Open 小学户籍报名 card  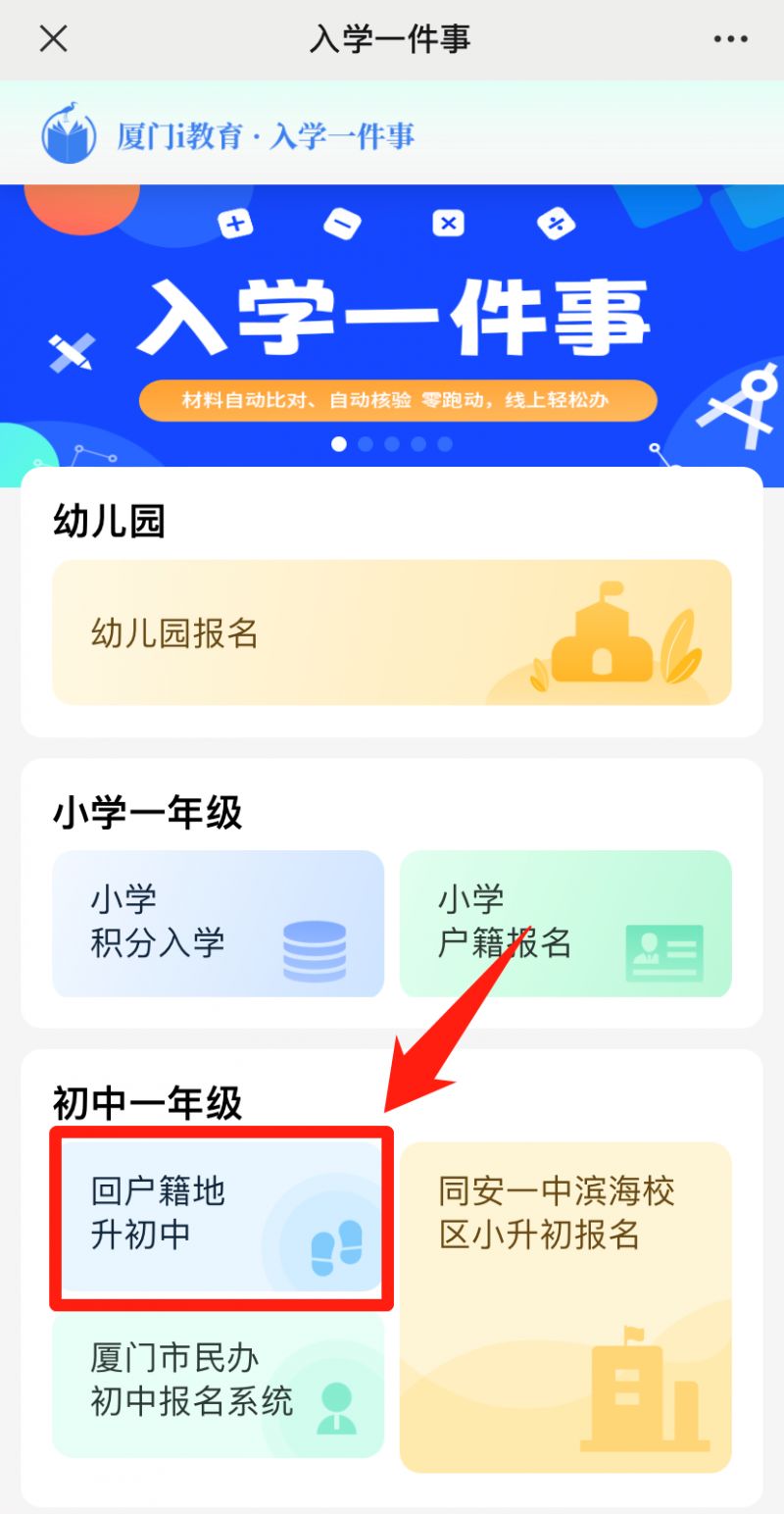(x=565, y=923)
